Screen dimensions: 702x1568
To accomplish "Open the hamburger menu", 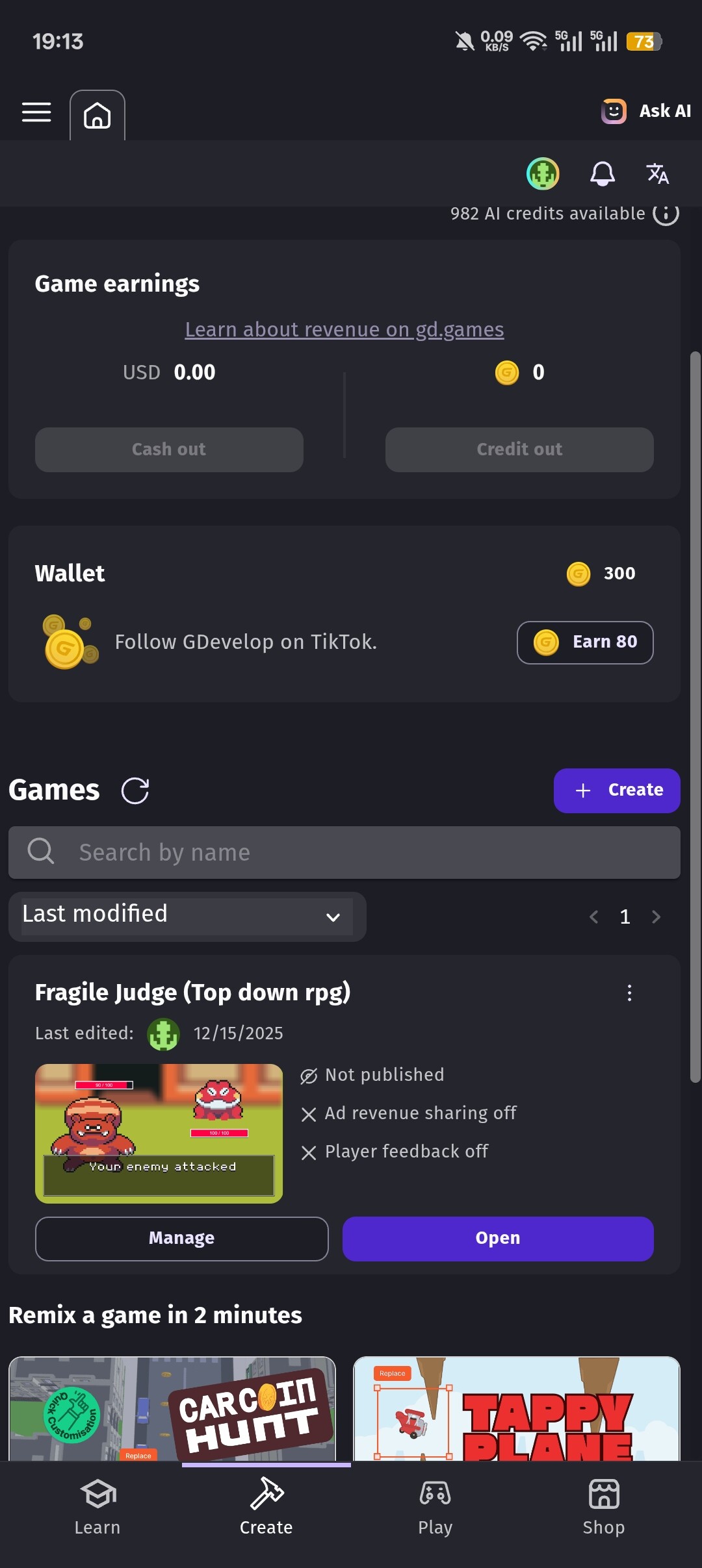I will (x=36, y=112).
